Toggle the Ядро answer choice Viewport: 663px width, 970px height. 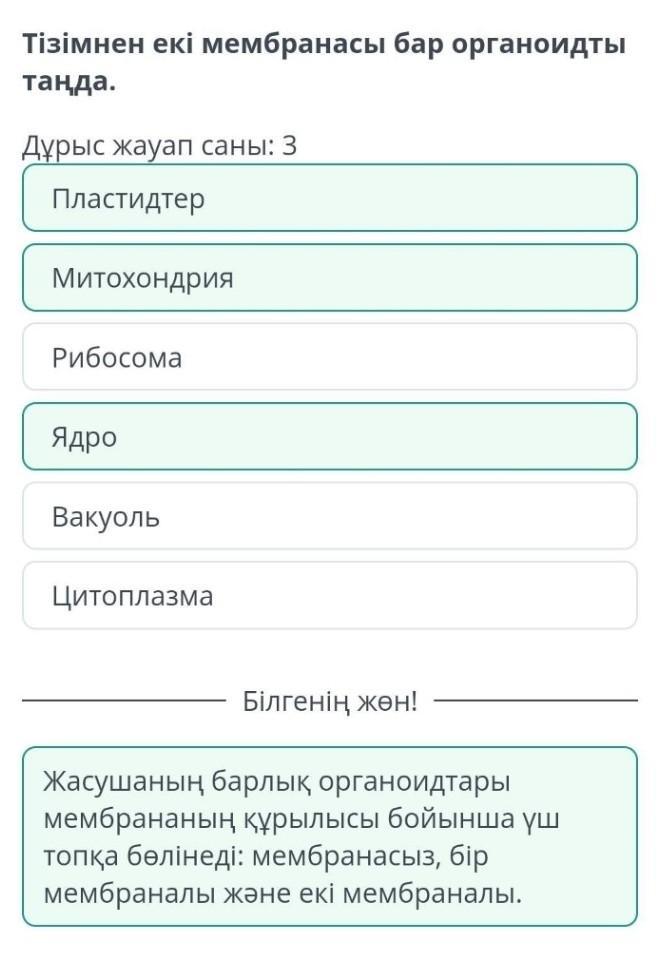point(330,437)
